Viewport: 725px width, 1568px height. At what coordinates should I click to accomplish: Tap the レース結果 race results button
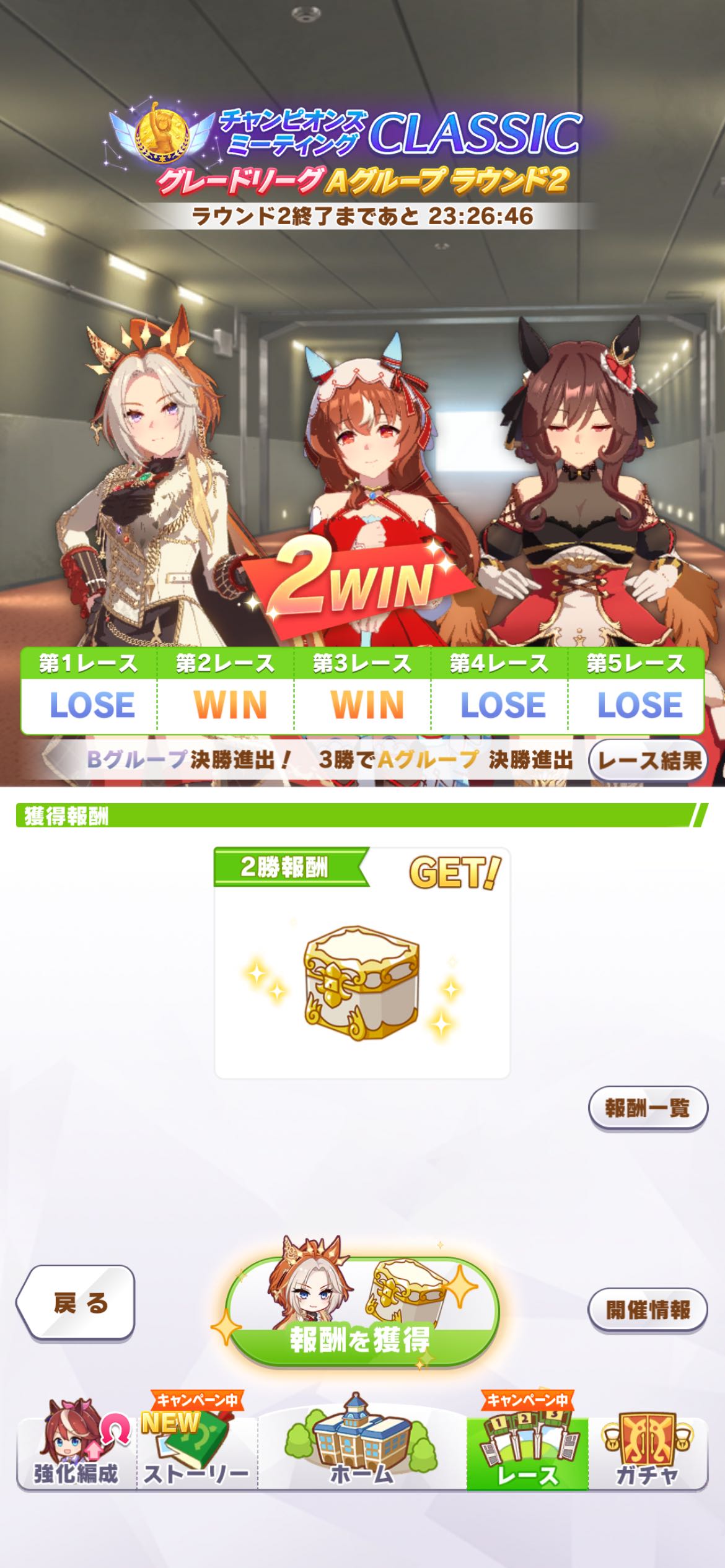(648, 760)
